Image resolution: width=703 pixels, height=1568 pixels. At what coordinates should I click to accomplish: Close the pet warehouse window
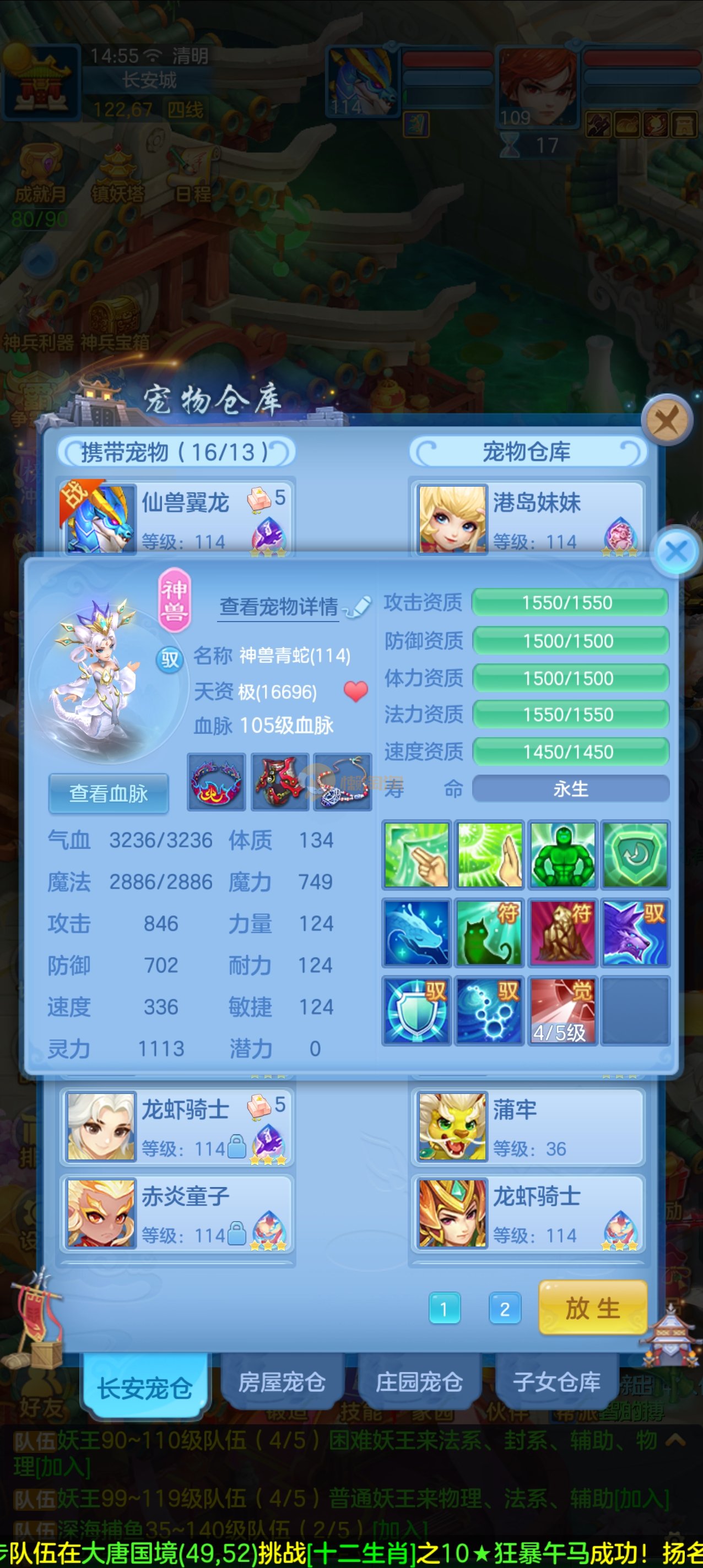(x=667, y=420)
